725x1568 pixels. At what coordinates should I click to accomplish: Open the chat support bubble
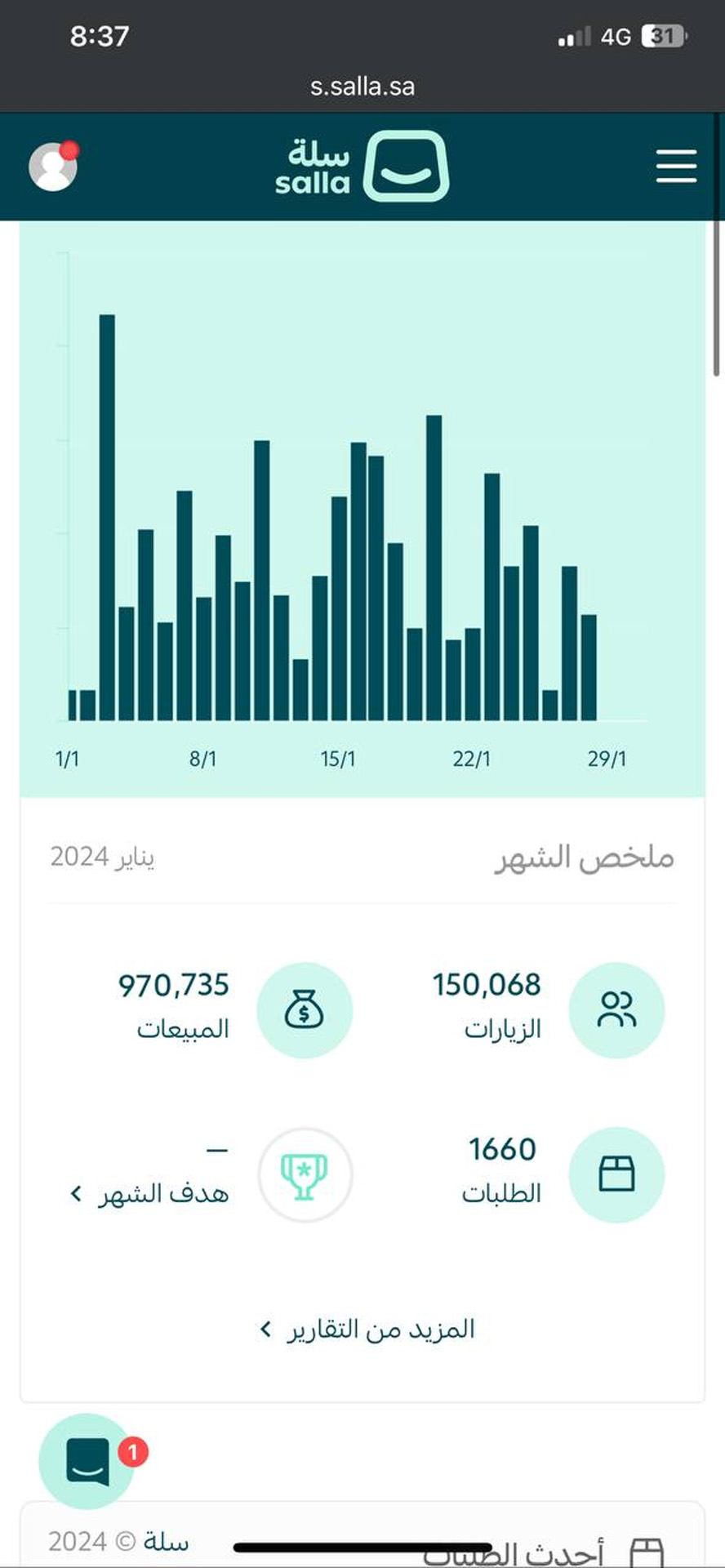pos(87,1461)
